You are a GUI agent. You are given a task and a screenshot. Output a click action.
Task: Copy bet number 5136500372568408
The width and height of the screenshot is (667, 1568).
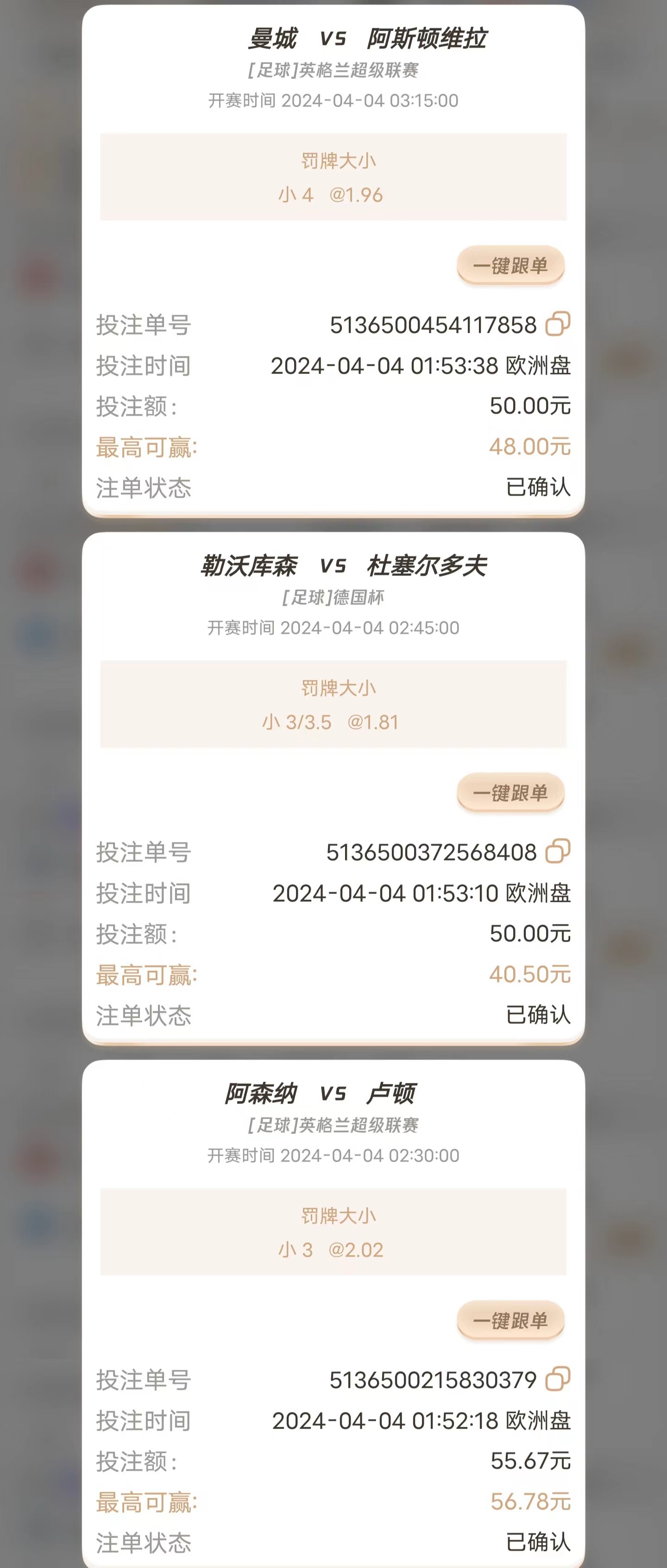pyautogui.click(x=558, y=851)
